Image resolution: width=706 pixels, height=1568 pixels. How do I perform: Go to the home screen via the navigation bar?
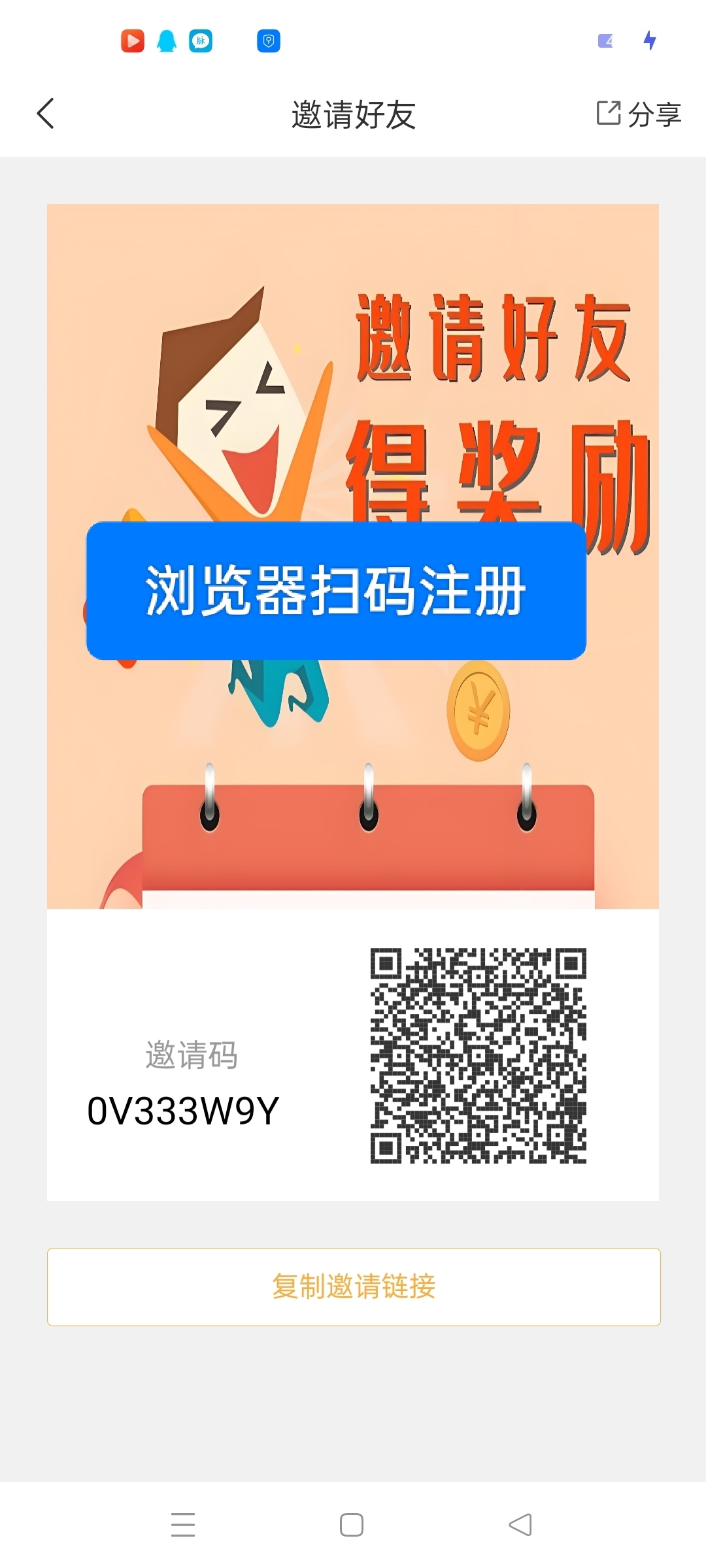pyautogui.click(x=352, y=1524)
